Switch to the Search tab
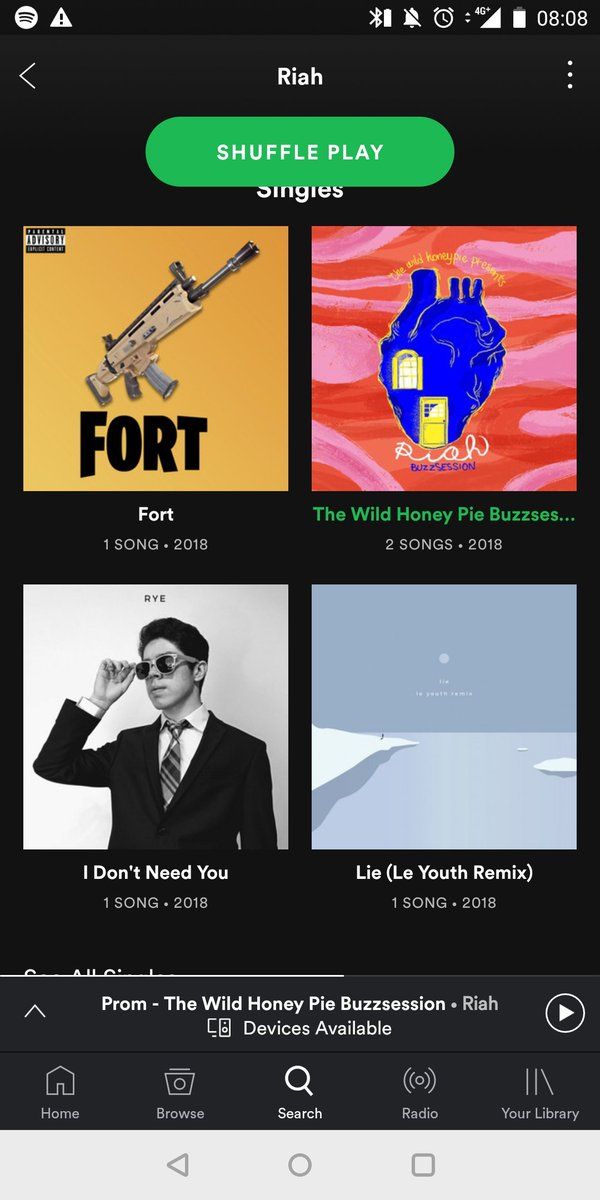The image size is (600, 1200). (300, 1092)
